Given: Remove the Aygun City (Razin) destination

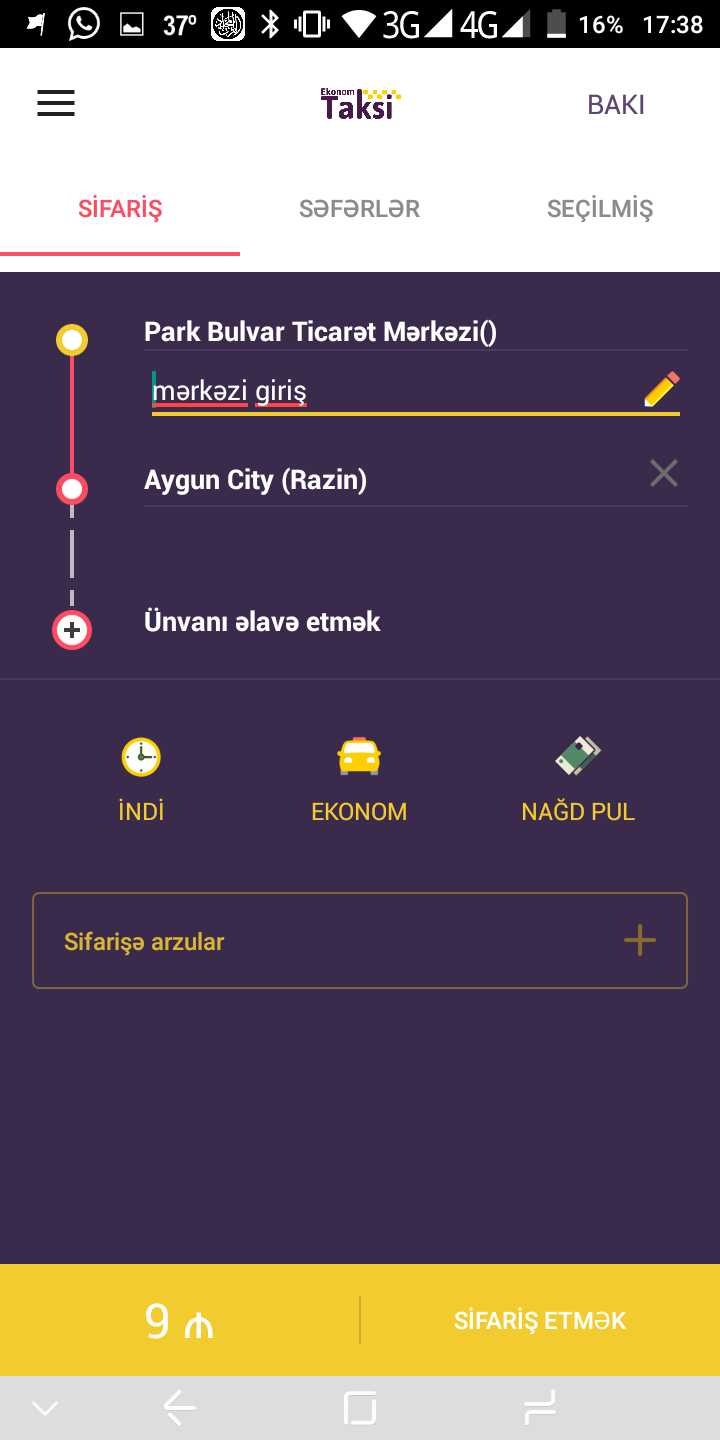Looking at the screenshot, I should (664, 473).
